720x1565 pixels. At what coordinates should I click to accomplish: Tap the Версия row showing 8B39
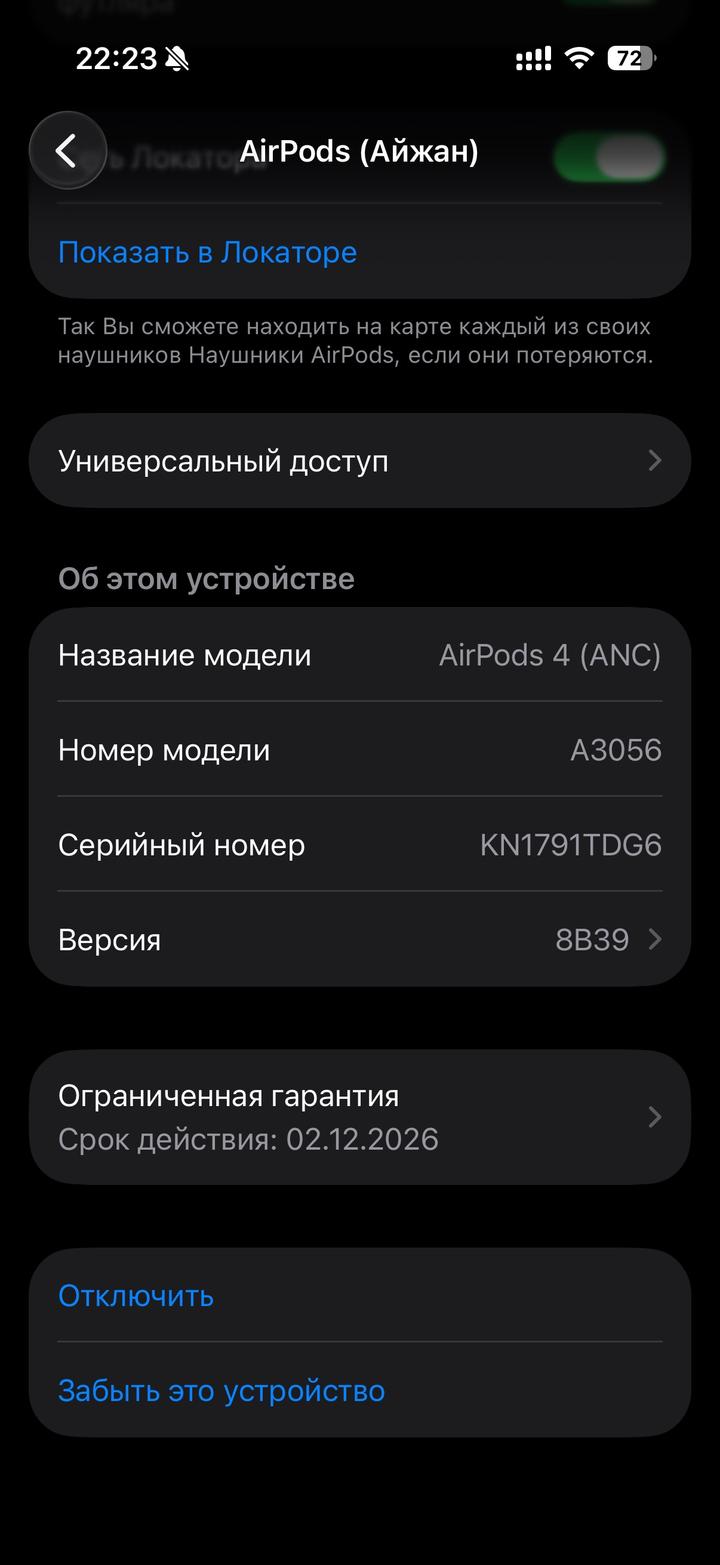coord(360,939)
